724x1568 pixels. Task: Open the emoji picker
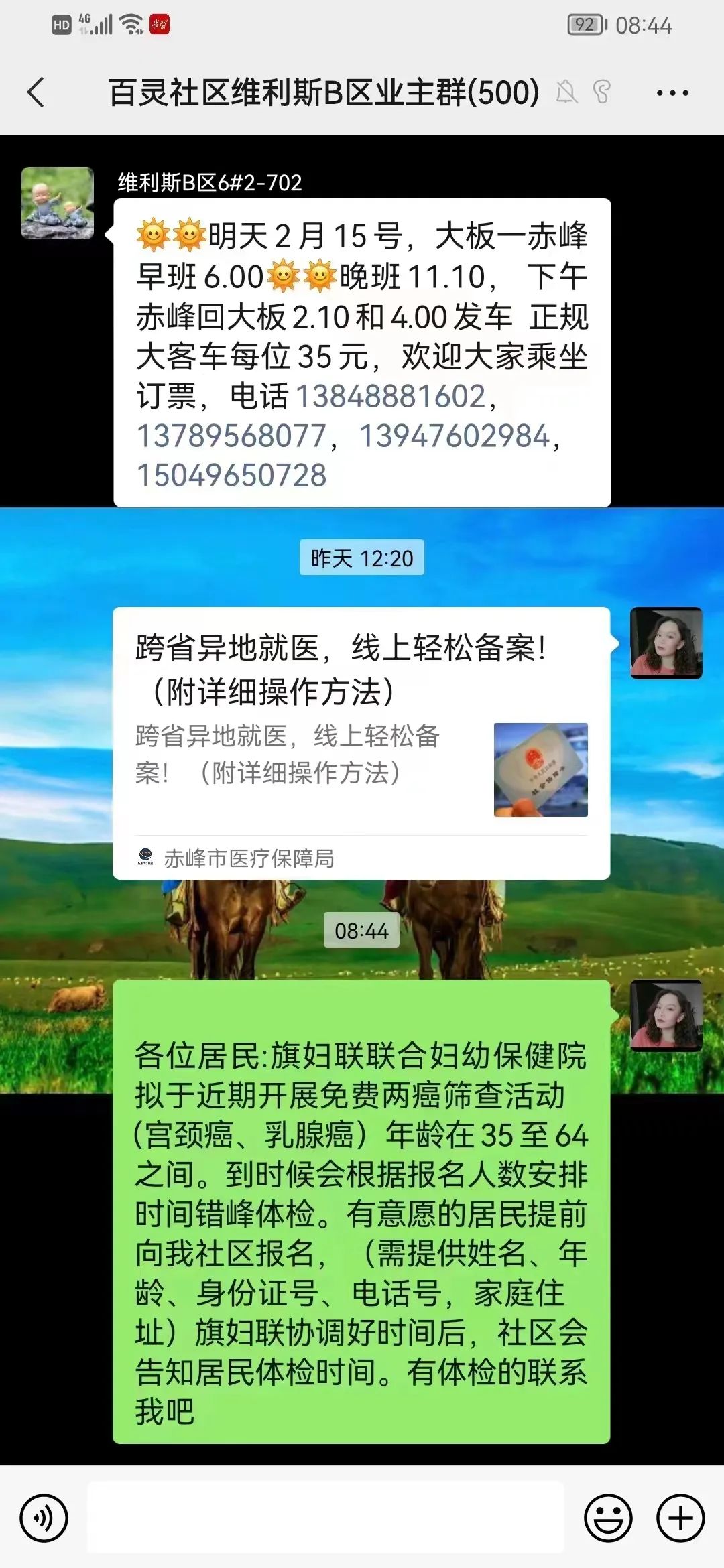(x=608, y=1518)
